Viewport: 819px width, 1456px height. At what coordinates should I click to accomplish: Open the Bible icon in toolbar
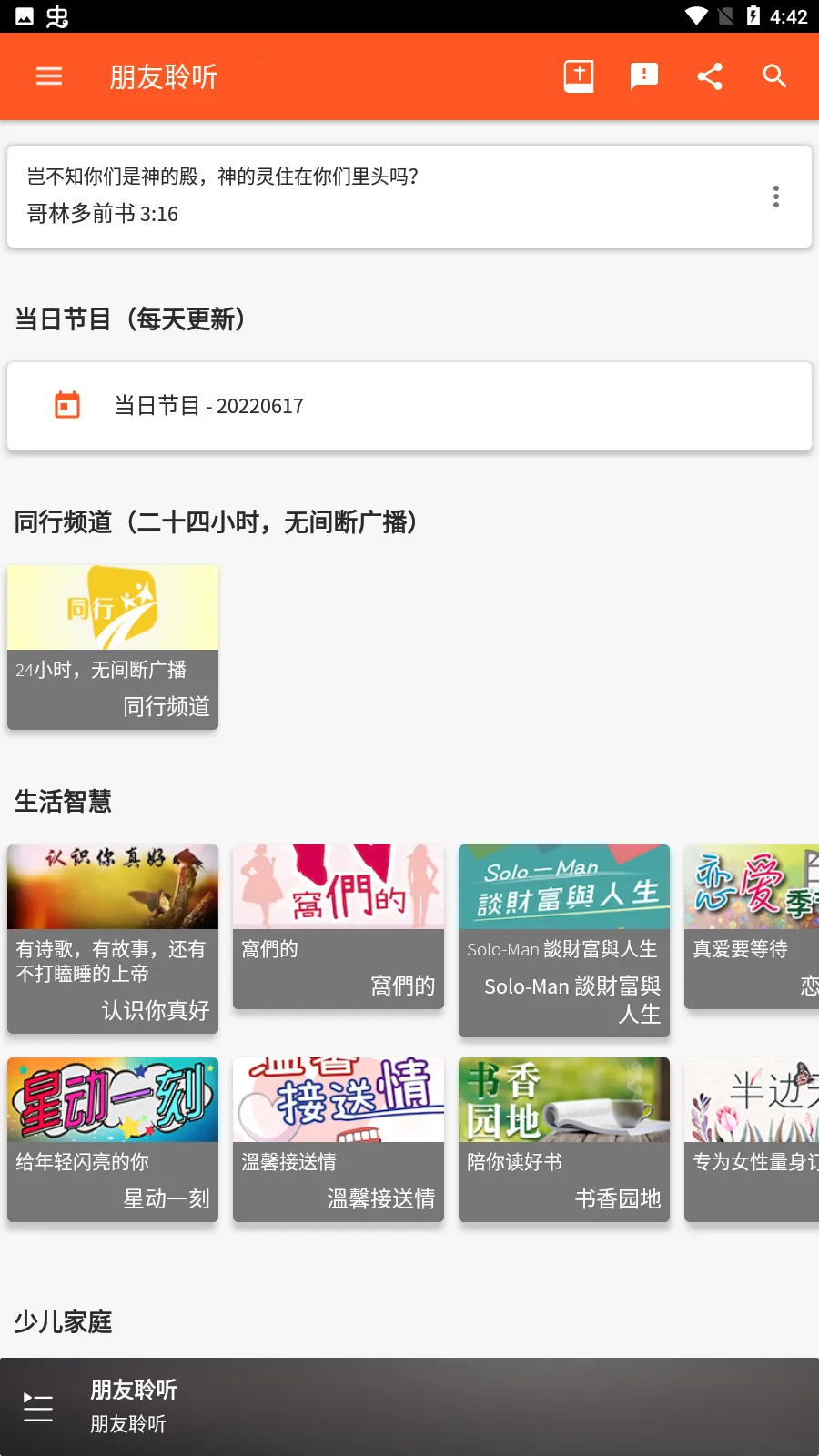point(579,76)
